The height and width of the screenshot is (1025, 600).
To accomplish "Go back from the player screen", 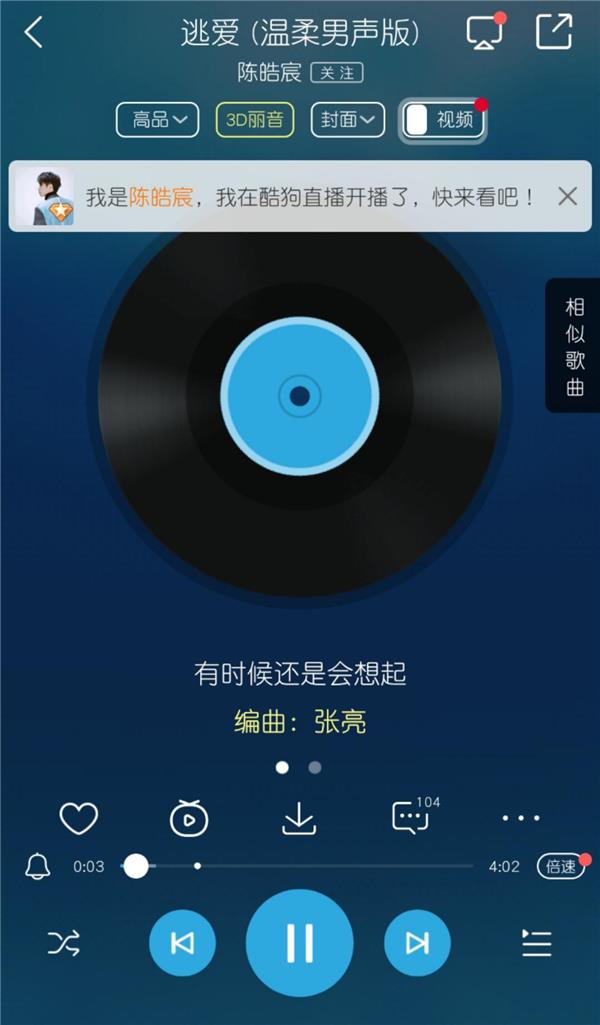I will point(34,32).
